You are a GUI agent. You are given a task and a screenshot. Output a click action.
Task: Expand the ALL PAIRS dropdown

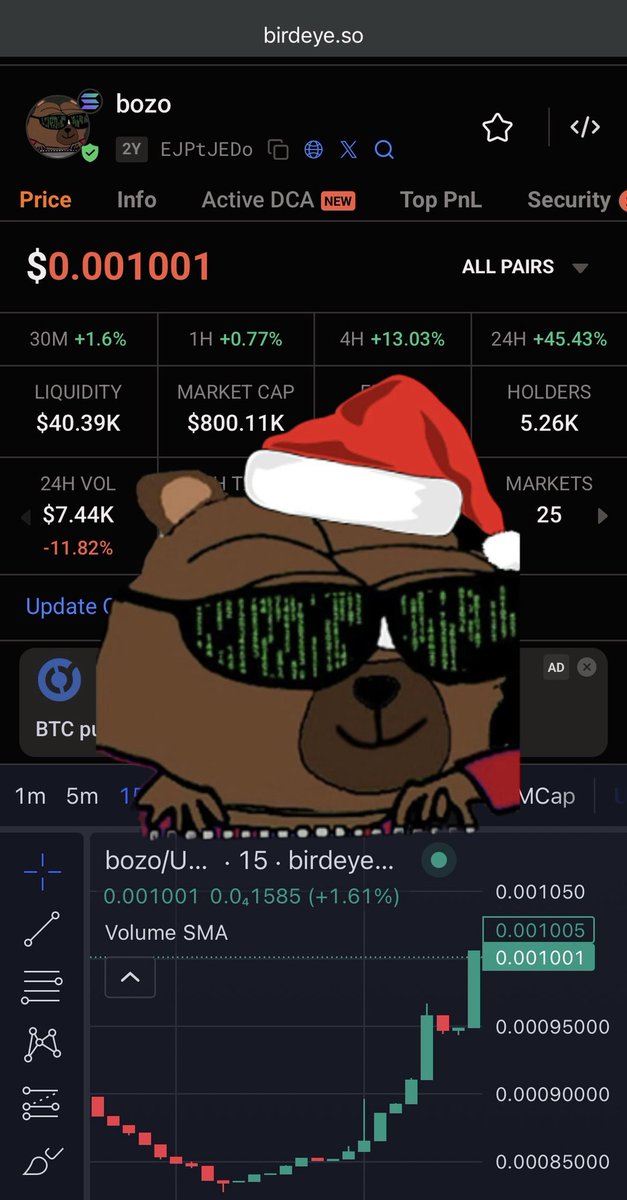[x=525, y=267]
